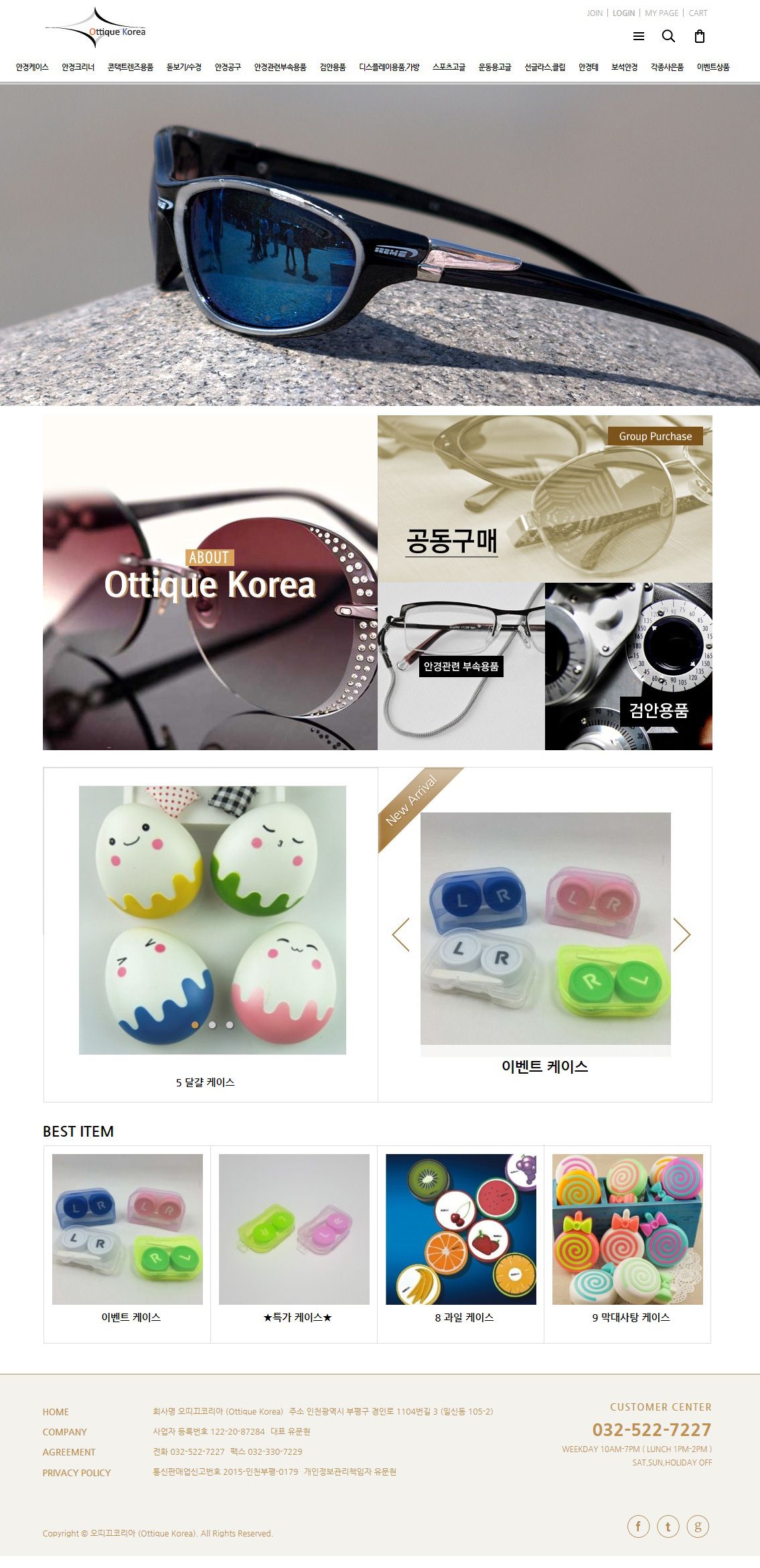Select the 콘택트렌즈용품 category

pyautogui.click(x=131, y=67)
